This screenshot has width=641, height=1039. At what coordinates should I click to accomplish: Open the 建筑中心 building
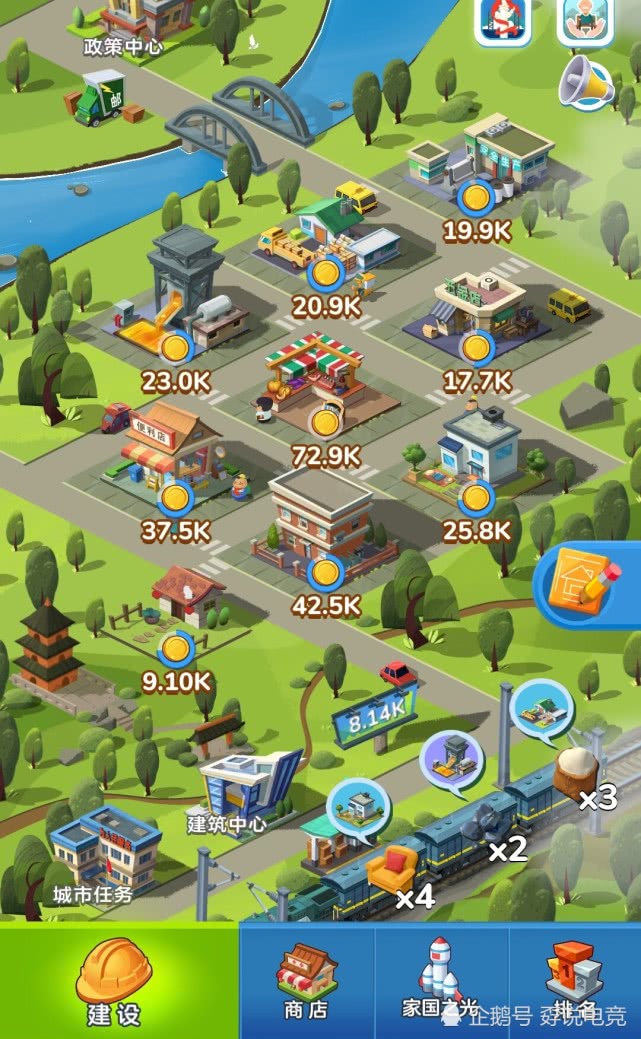(245, 792)
